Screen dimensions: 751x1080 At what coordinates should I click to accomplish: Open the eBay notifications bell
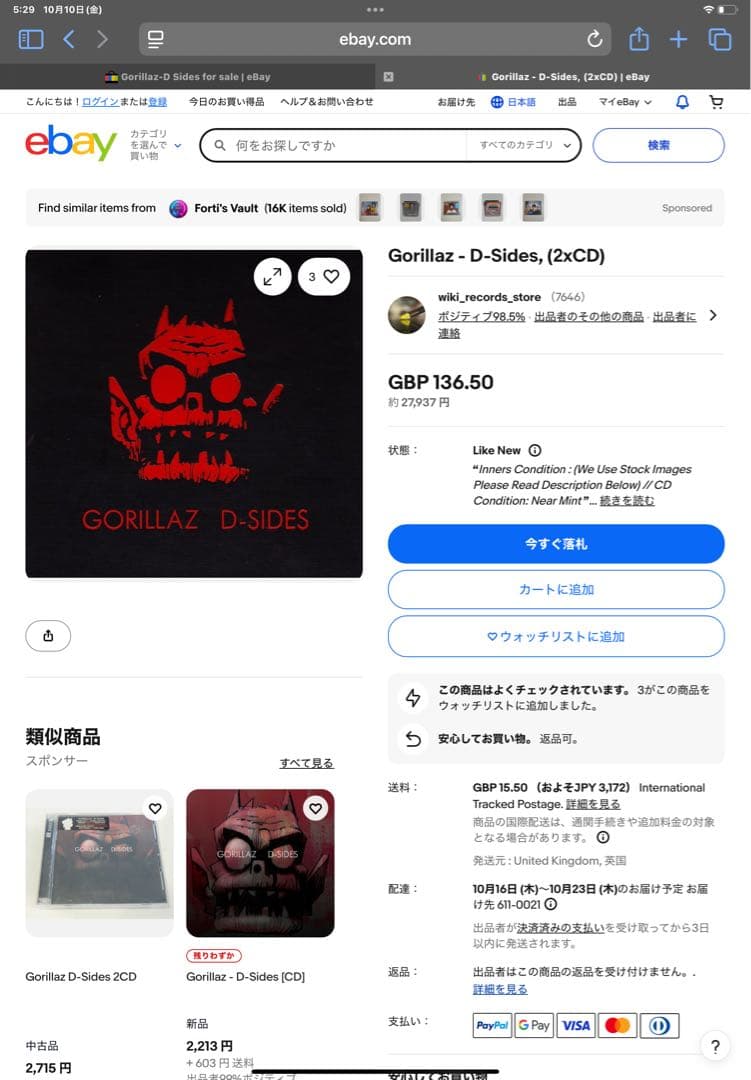(682, 102)
